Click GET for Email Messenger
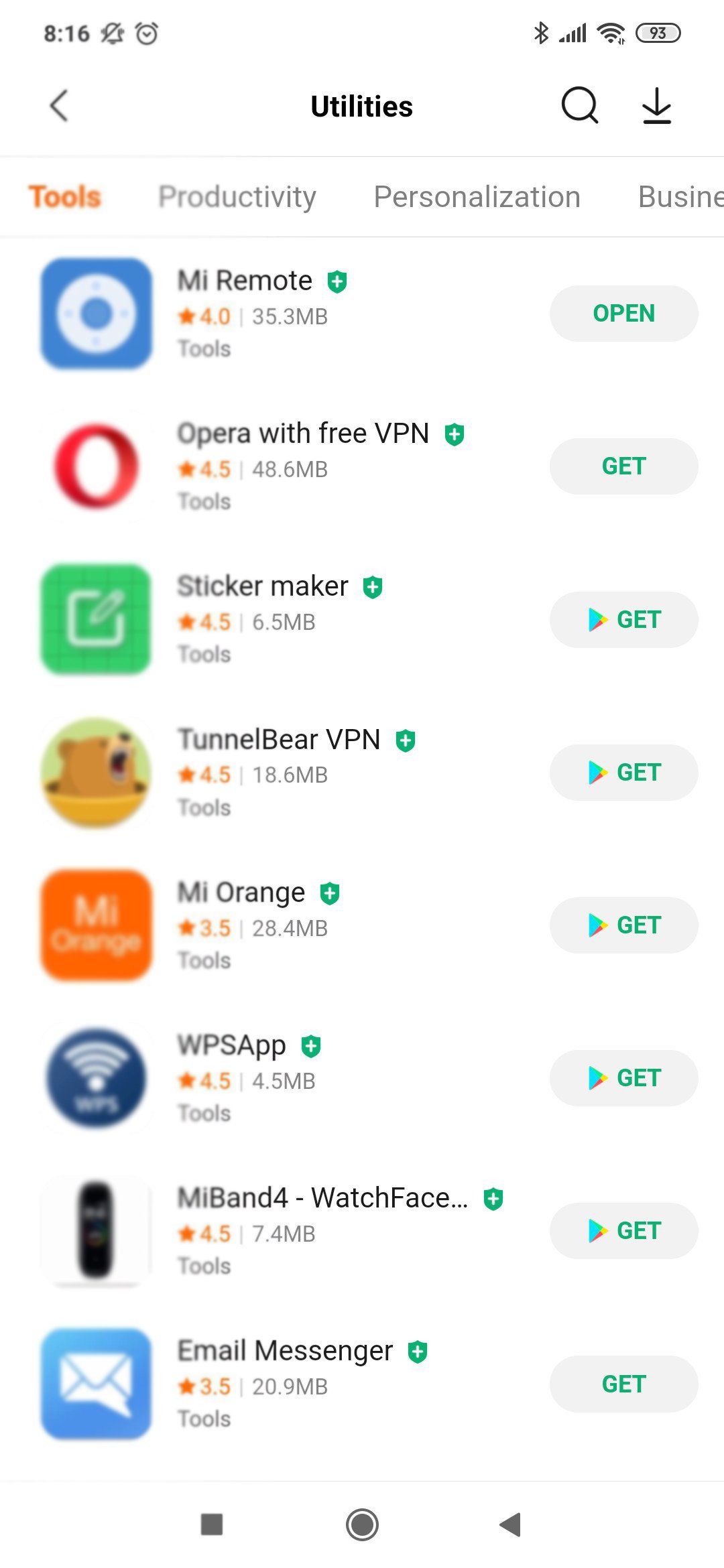This screenshot has width=724, height=1568. (x=623, y=1383)
